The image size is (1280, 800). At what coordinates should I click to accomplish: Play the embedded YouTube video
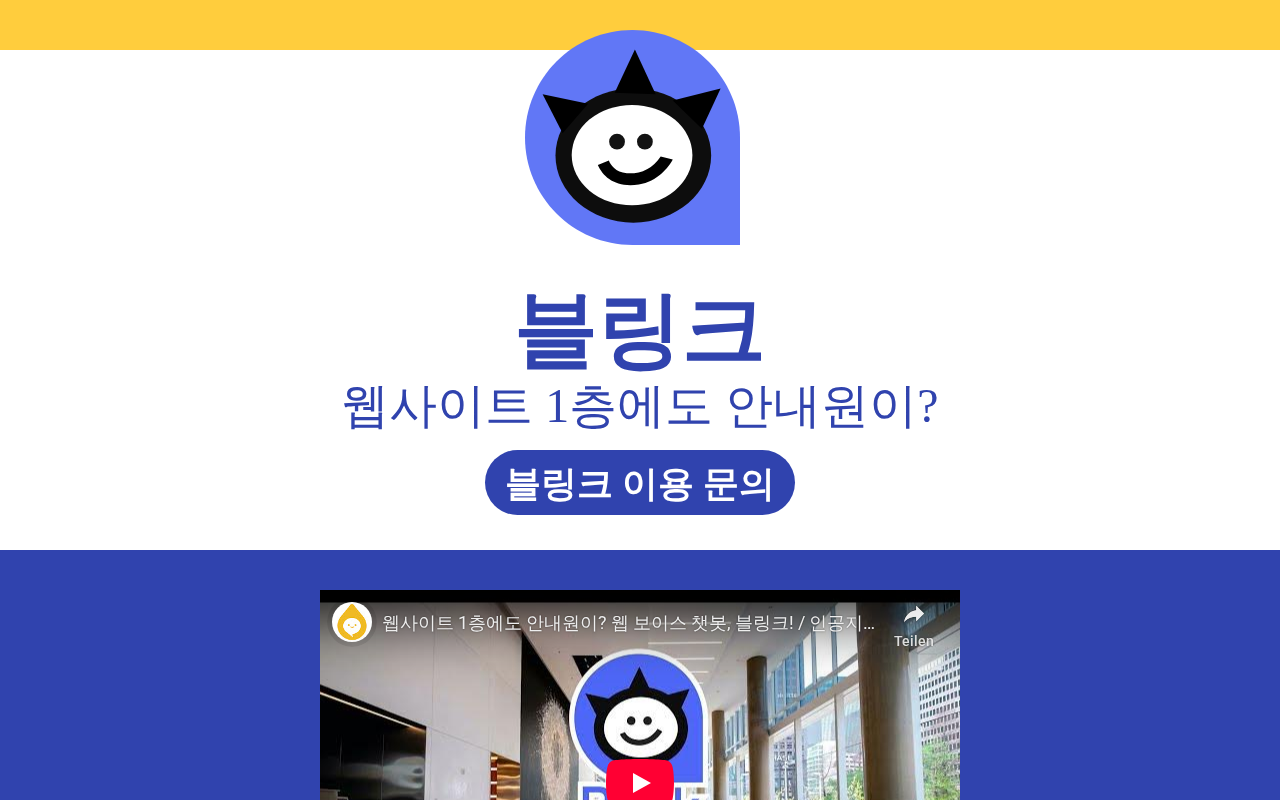click(640, 780)
